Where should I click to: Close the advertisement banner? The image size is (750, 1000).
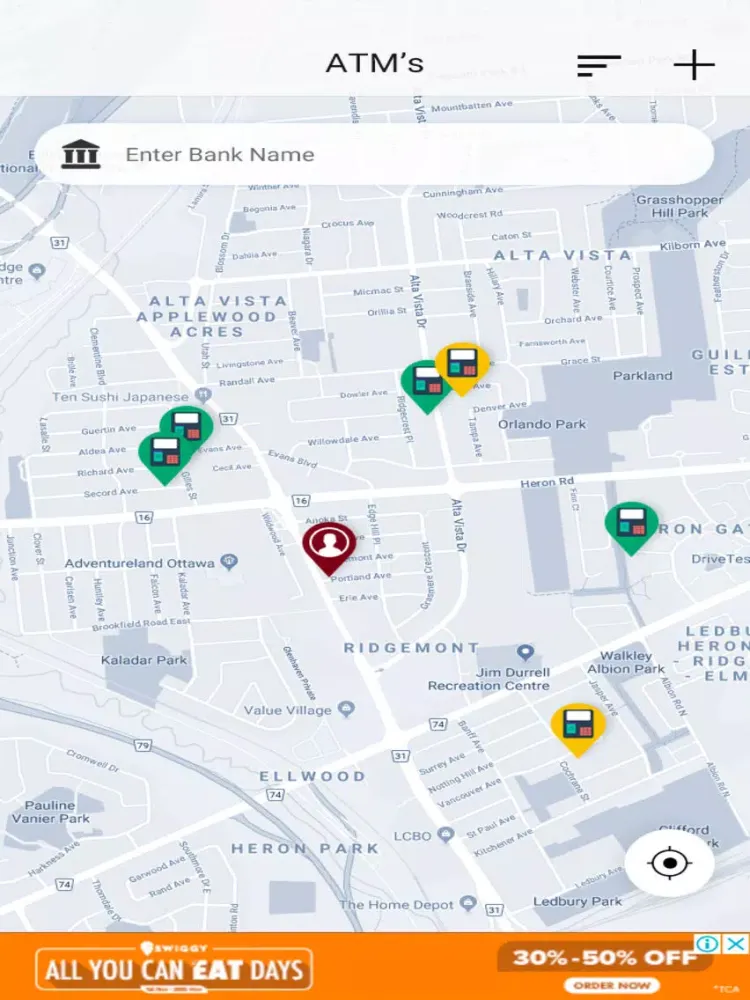[735, 944]
